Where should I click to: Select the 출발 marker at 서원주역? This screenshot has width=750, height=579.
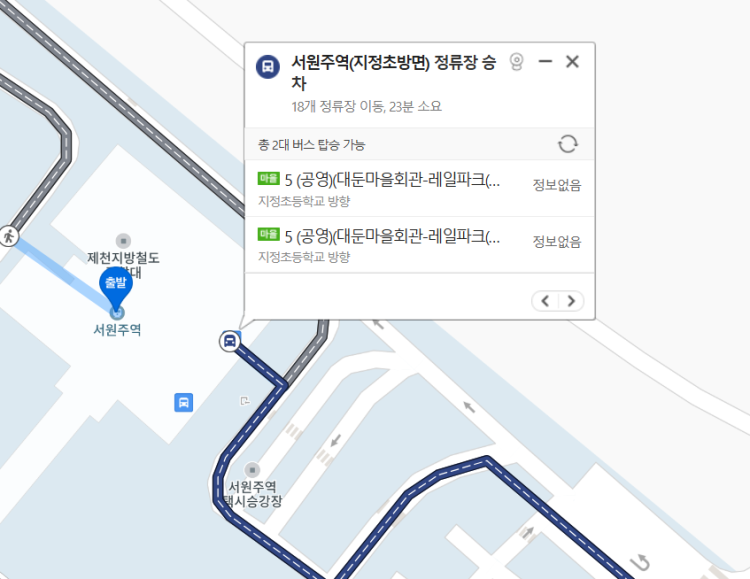tap(116, 287)
